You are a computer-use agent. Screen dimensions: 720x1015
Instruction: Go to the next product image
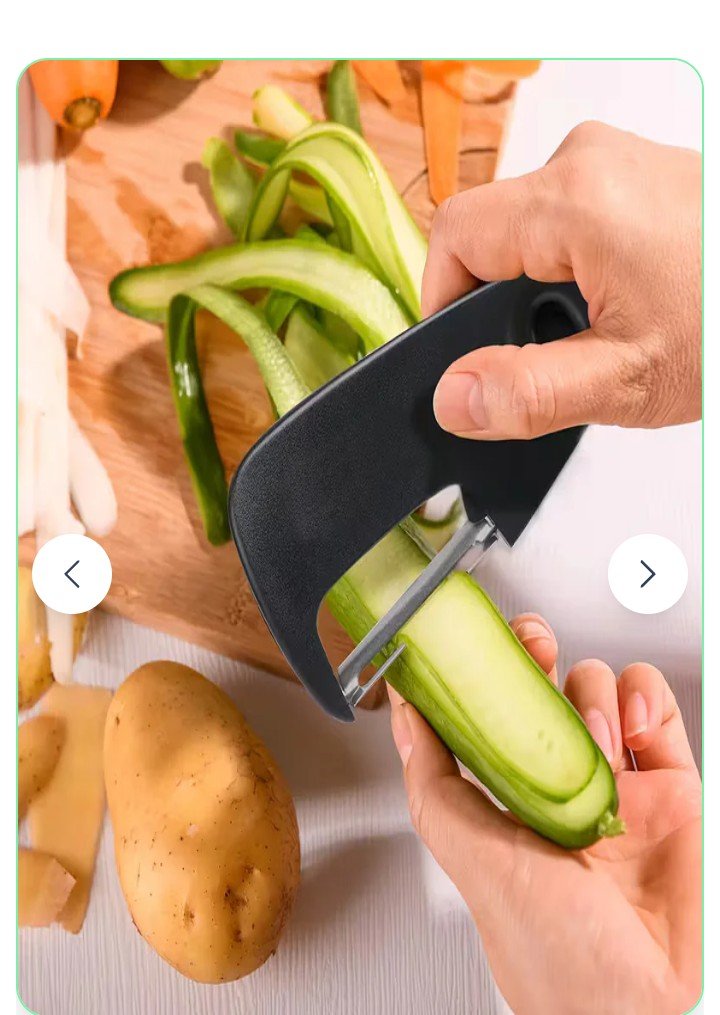coord(647,574)
